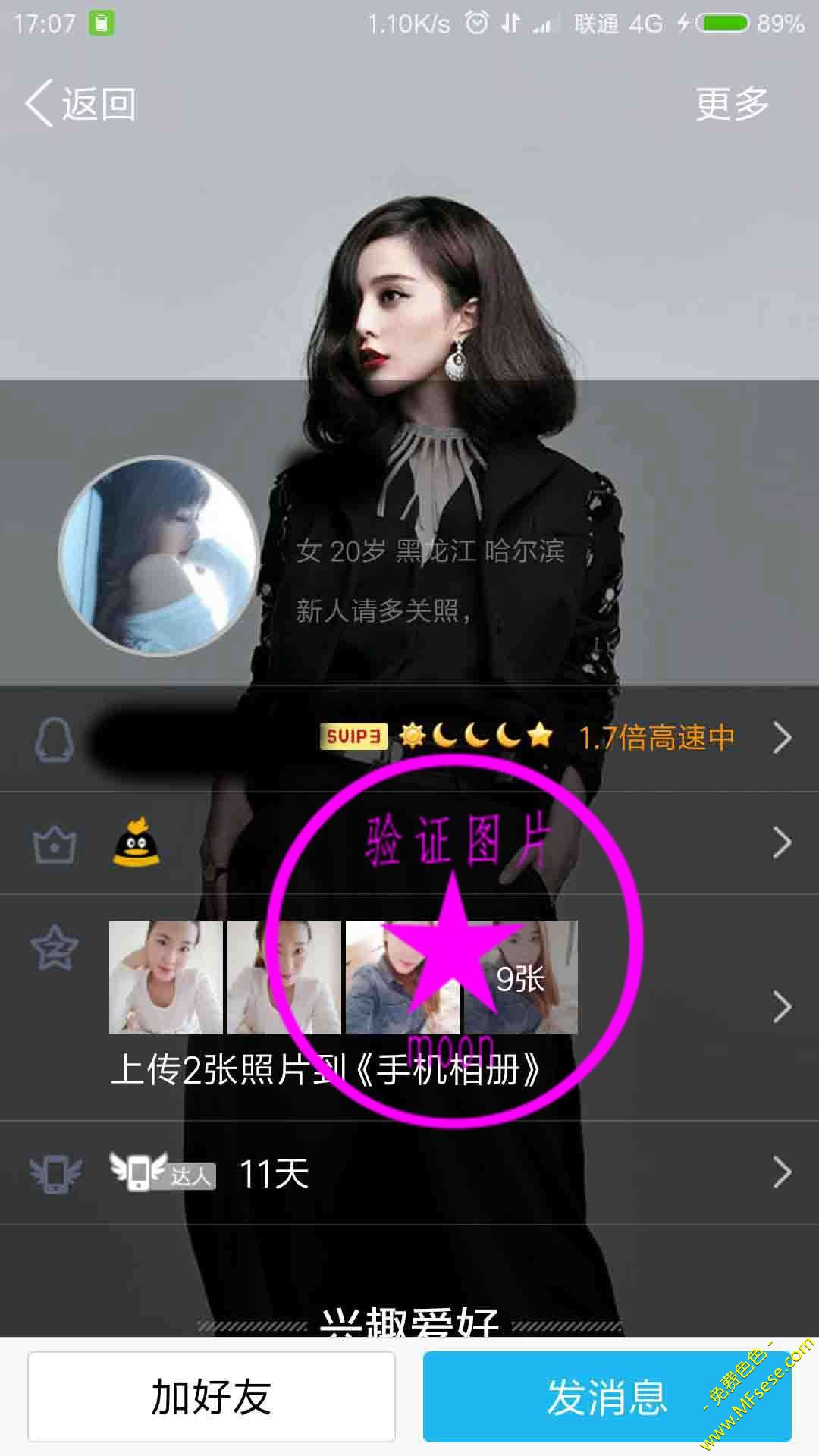The image size is (819, 1456).
Task: Open the 更多 menu
Action: coord(732,103)
